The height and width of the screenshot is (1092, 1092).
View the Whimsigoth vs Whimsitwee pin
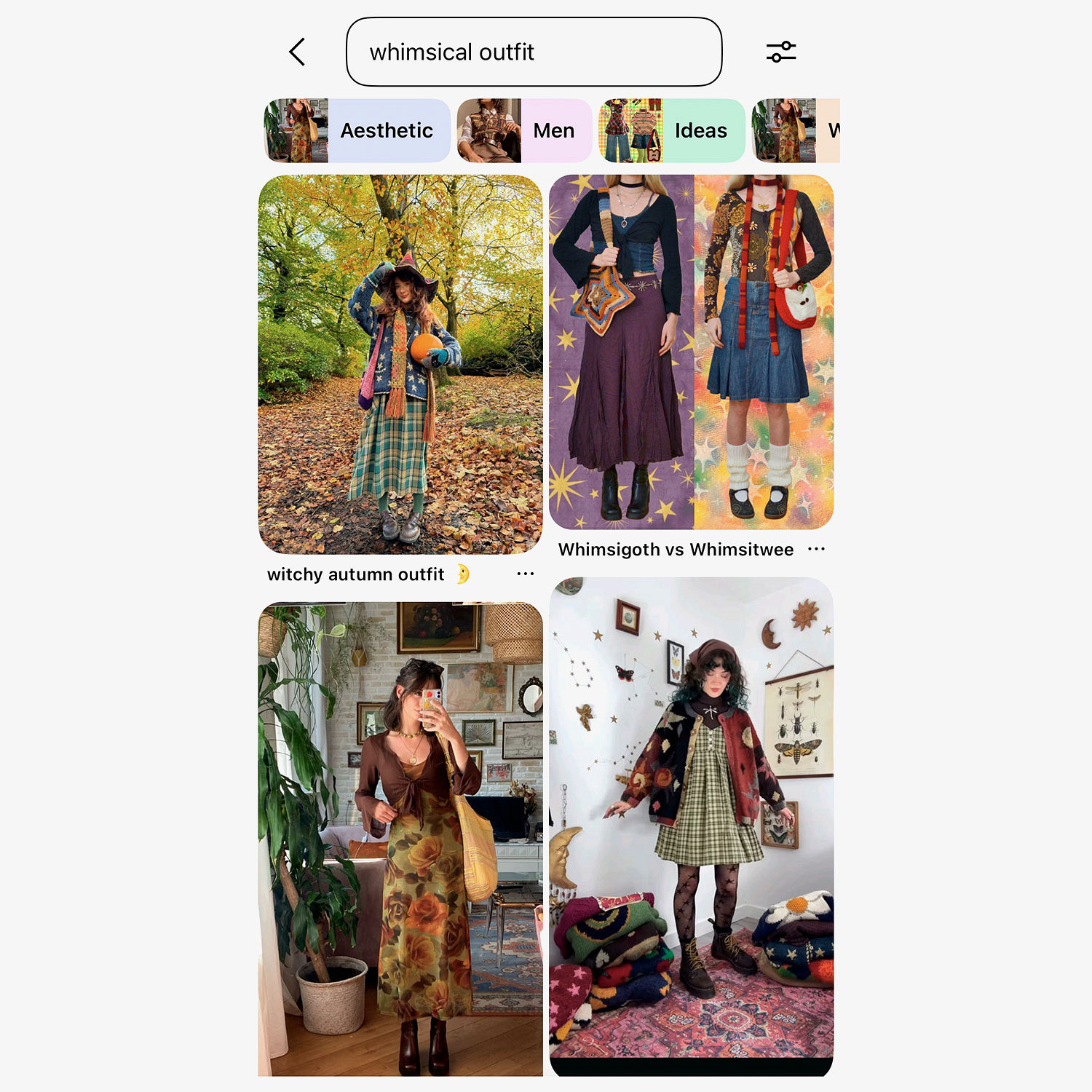click(x=691, y=352)
